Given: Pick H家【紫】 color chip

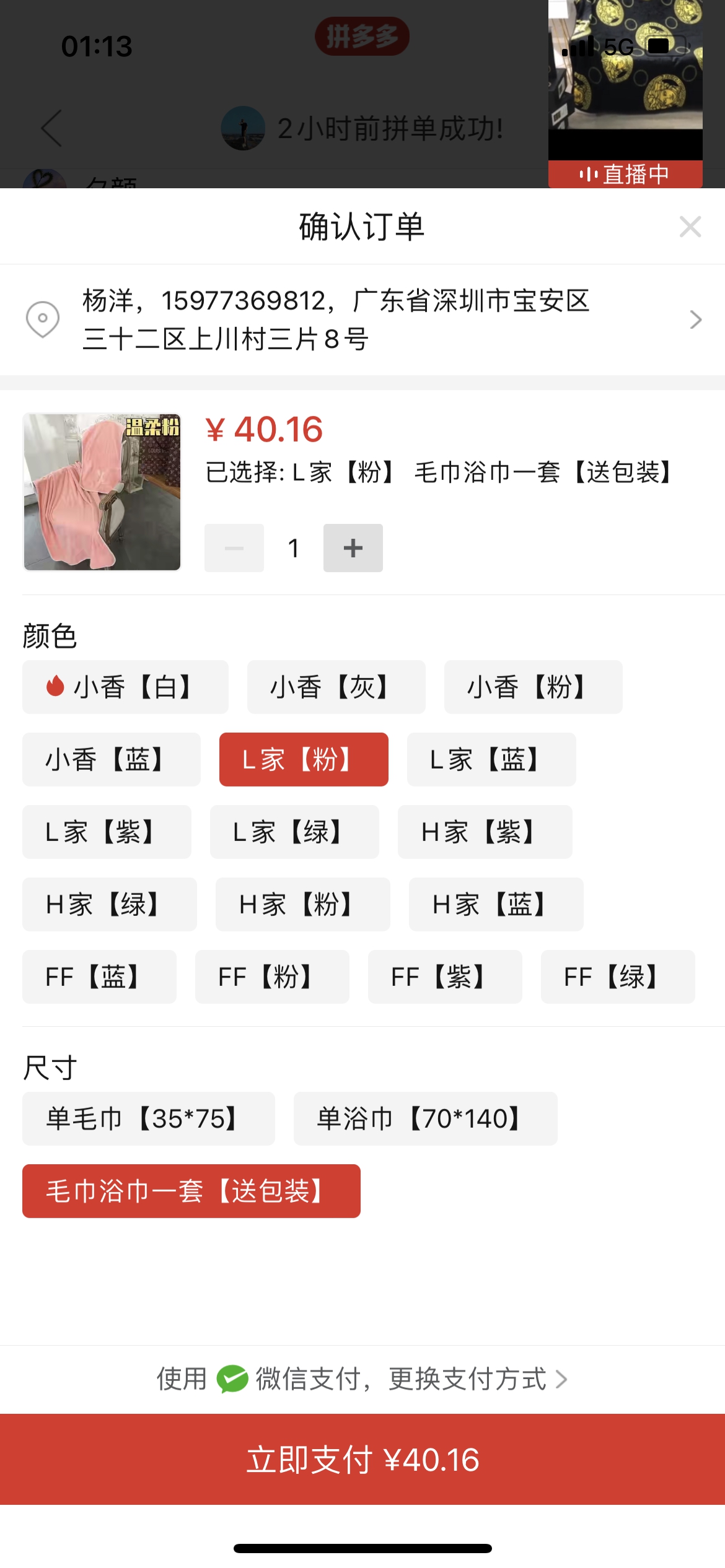Looking at the screenshot, I should pos(485,832).
